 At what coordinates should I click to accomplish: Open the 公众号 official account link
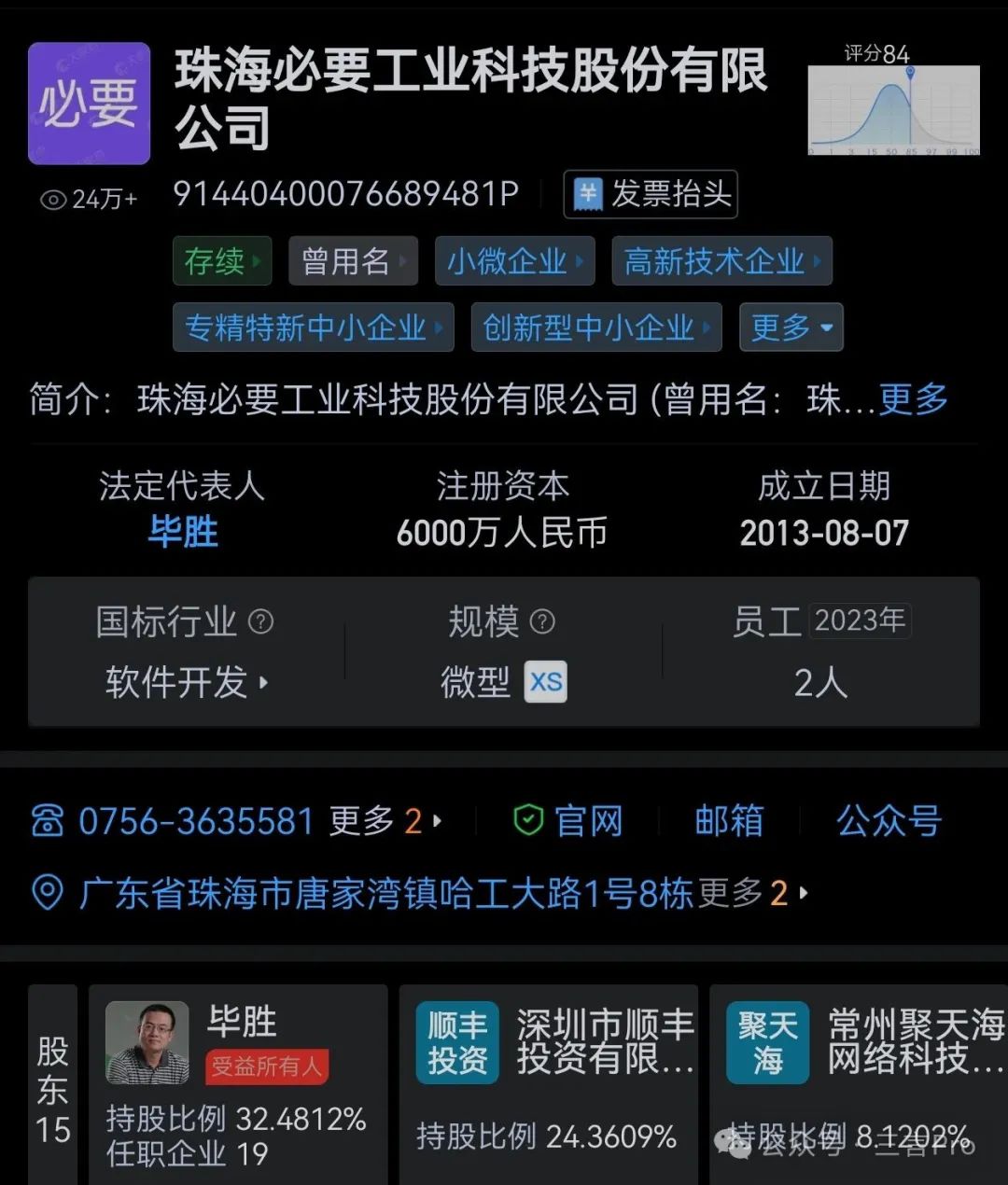889,821
